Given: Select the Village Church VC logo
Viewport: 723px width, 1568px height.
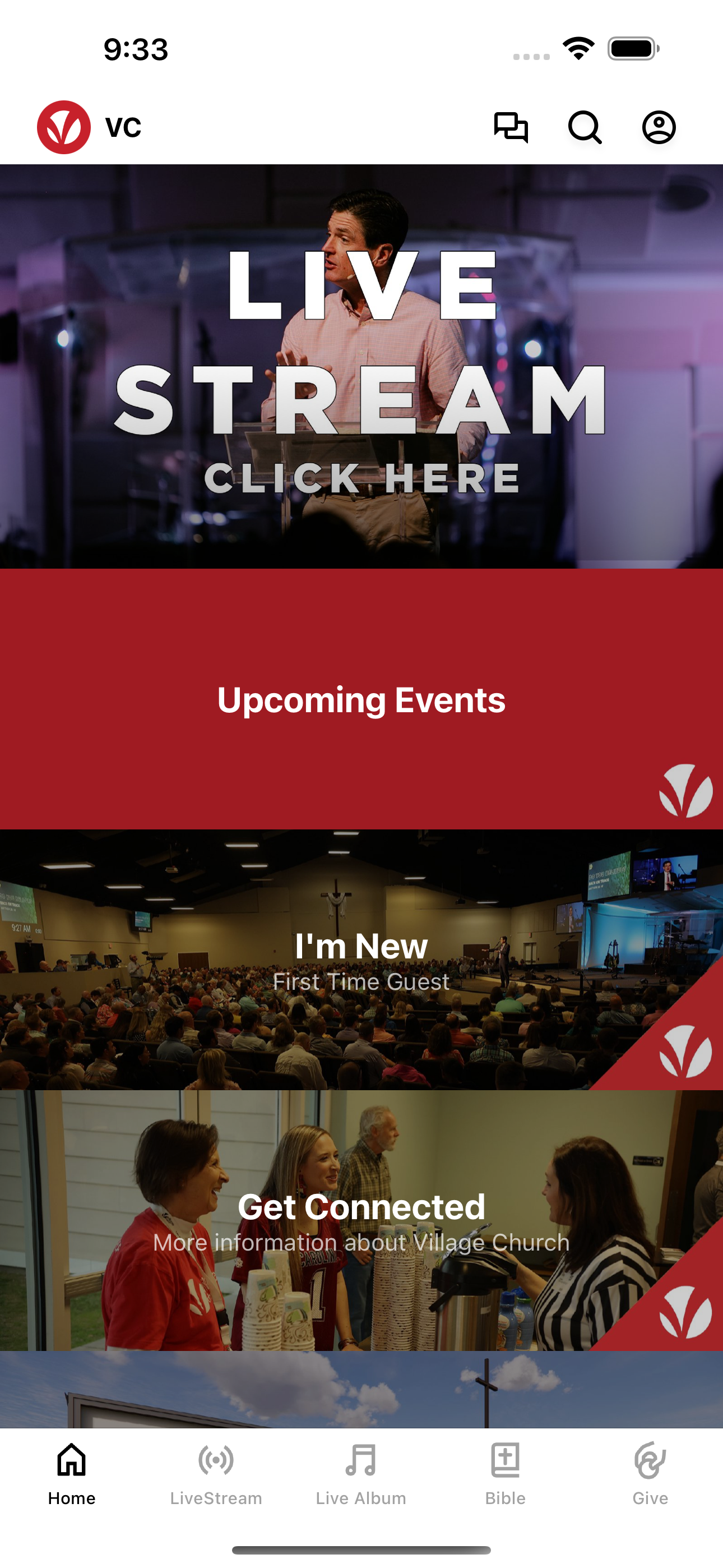Looking at the screenshot, I should point(63,127).
